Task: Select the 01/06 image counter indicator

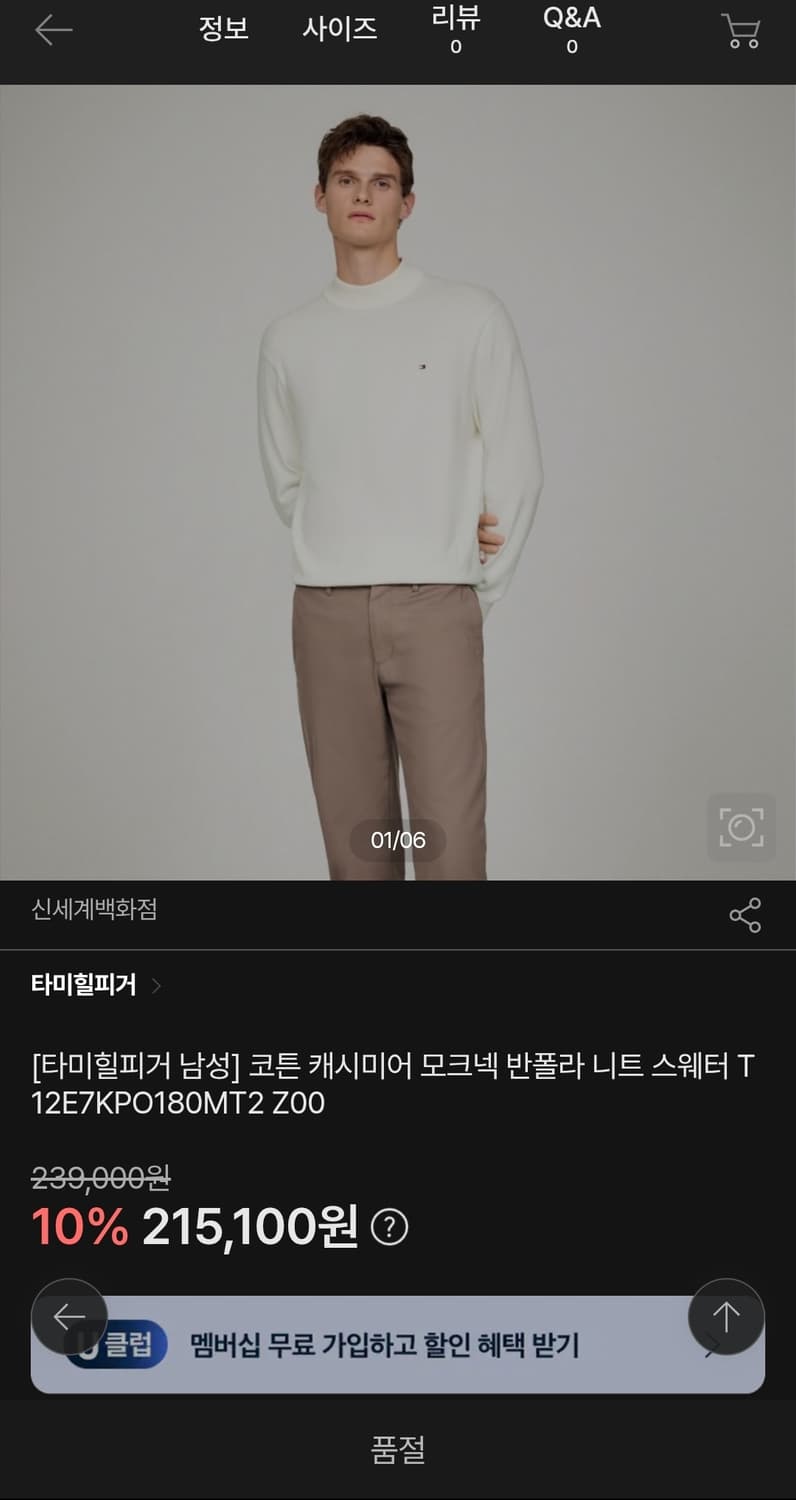Action: pos(398,841)
